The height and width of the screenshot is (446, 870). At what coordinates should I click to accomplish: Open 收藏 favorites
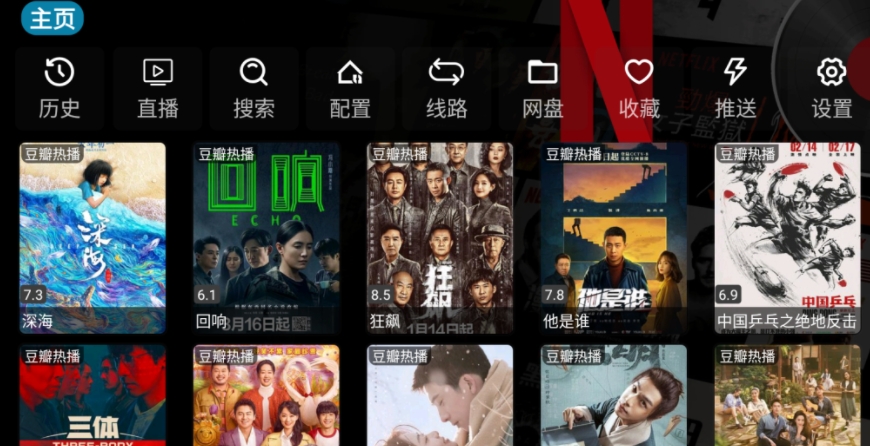[639, 88]
